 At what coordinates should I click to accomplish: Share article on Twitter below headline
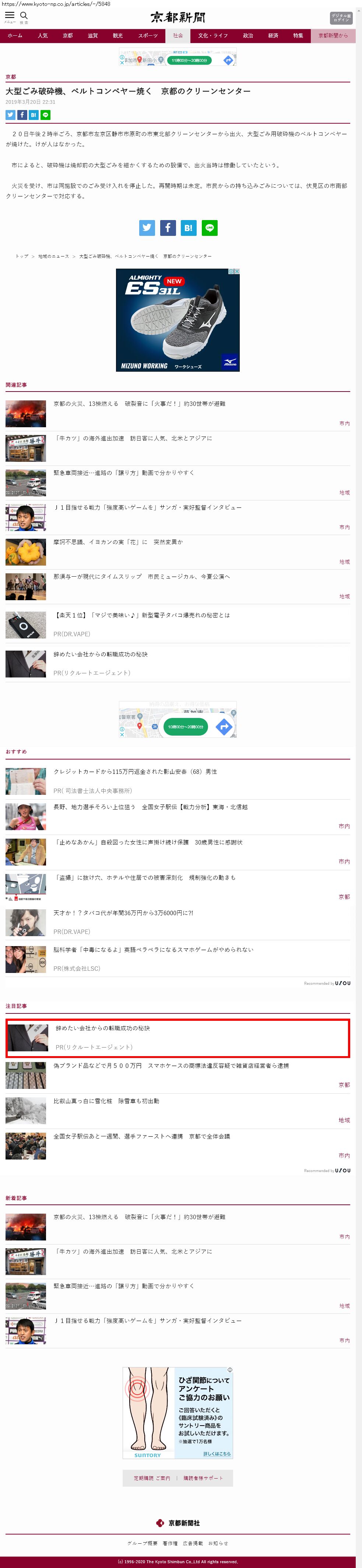tap(10, 114)
